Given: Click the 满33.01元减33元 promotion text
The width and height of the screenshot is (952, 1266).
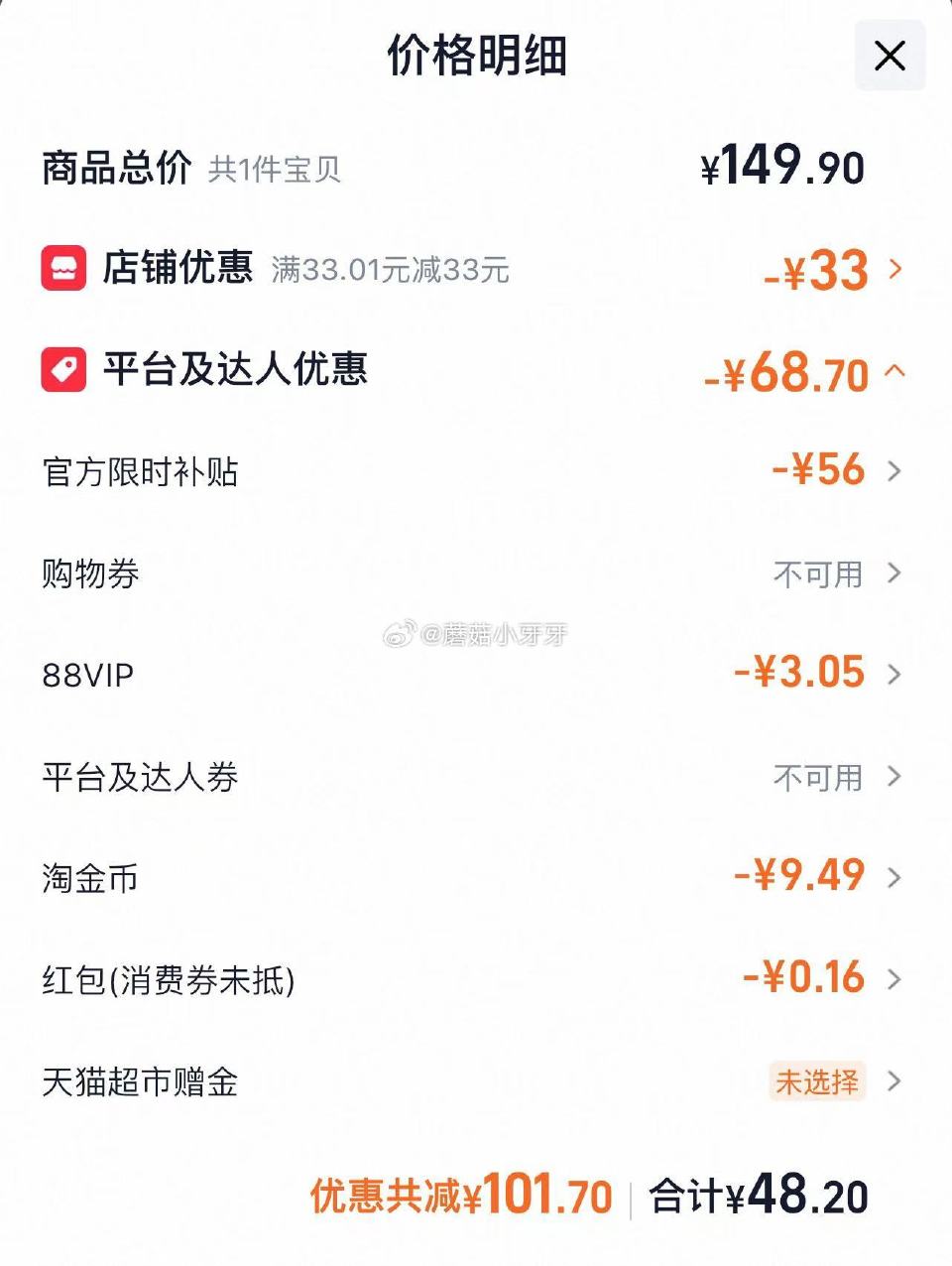Looking at the screenshot, I should click(386, 270).
